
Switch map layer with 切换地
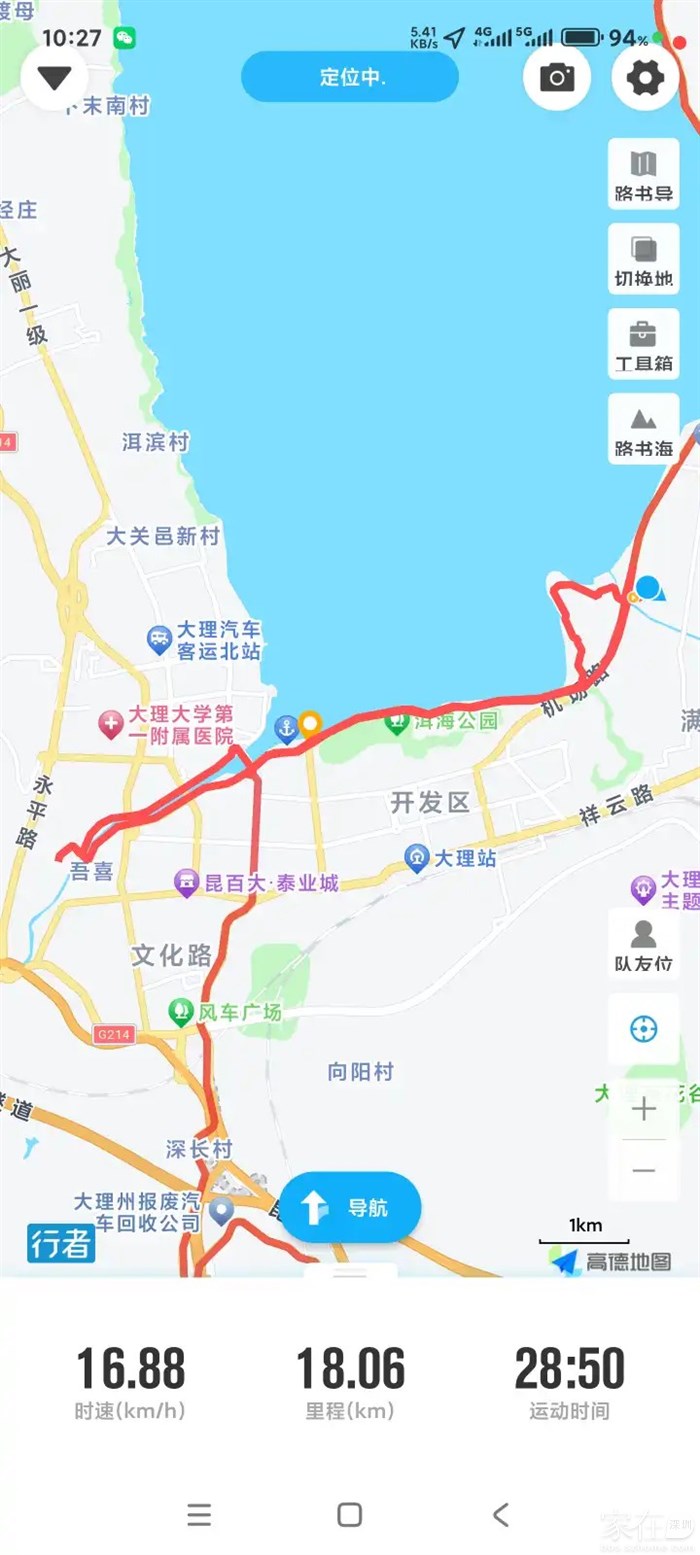643,258
